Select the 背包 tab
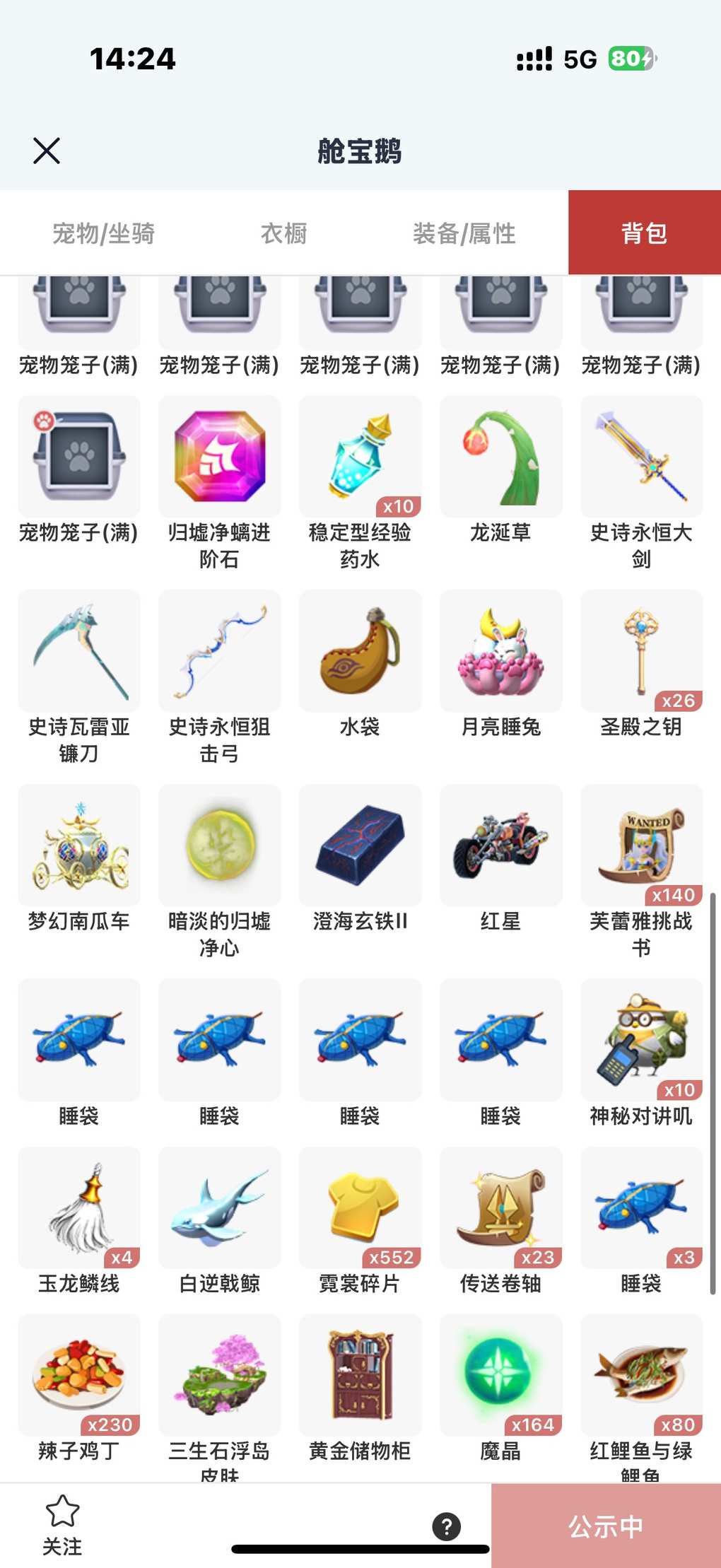The image size is (721, 1568). pos(644,233)
